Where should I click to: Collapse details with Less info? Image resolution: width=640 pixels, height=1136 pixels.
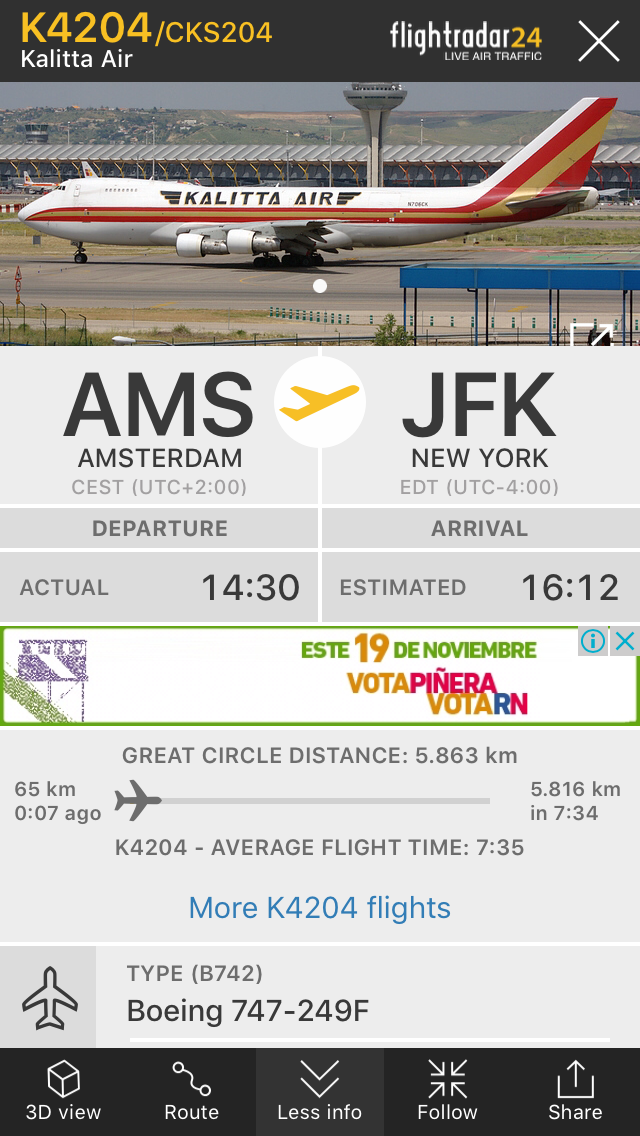[x=320, y=1092]
